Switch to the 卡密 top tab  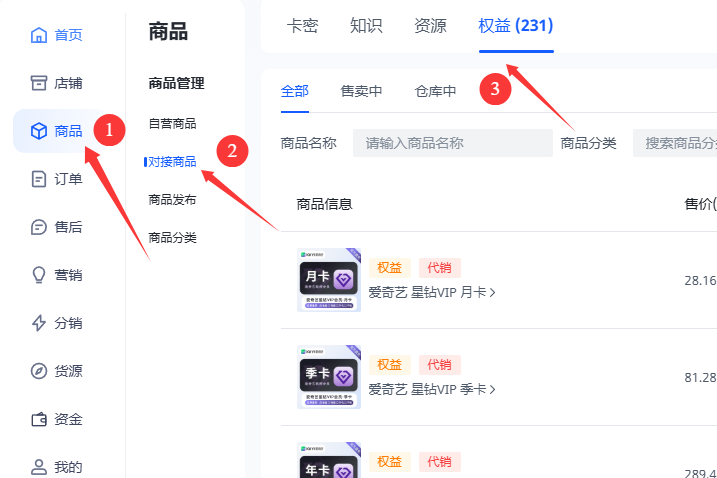[x=302, y=26]
